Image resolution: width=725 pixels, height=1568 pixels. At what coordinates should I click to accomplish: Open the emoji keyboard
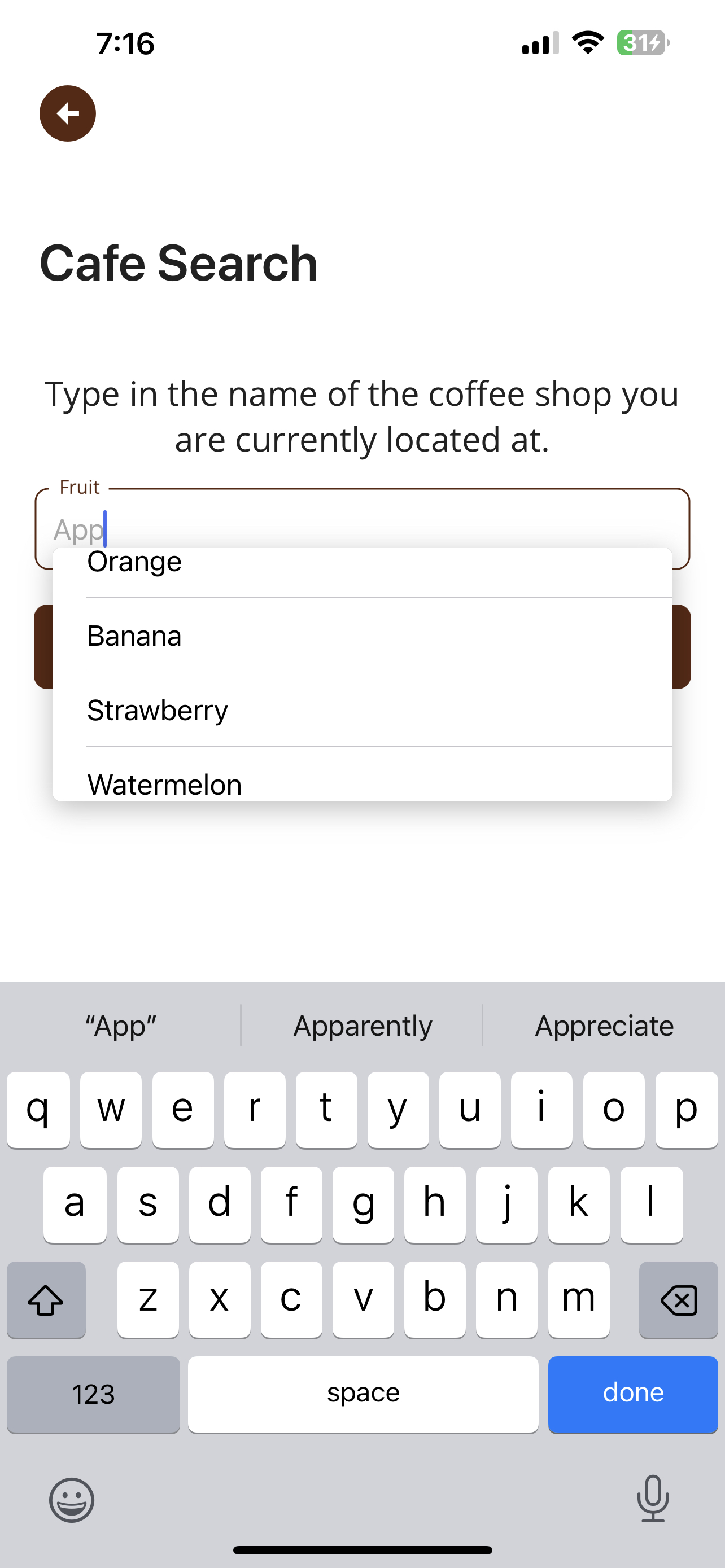(71, 1500)
